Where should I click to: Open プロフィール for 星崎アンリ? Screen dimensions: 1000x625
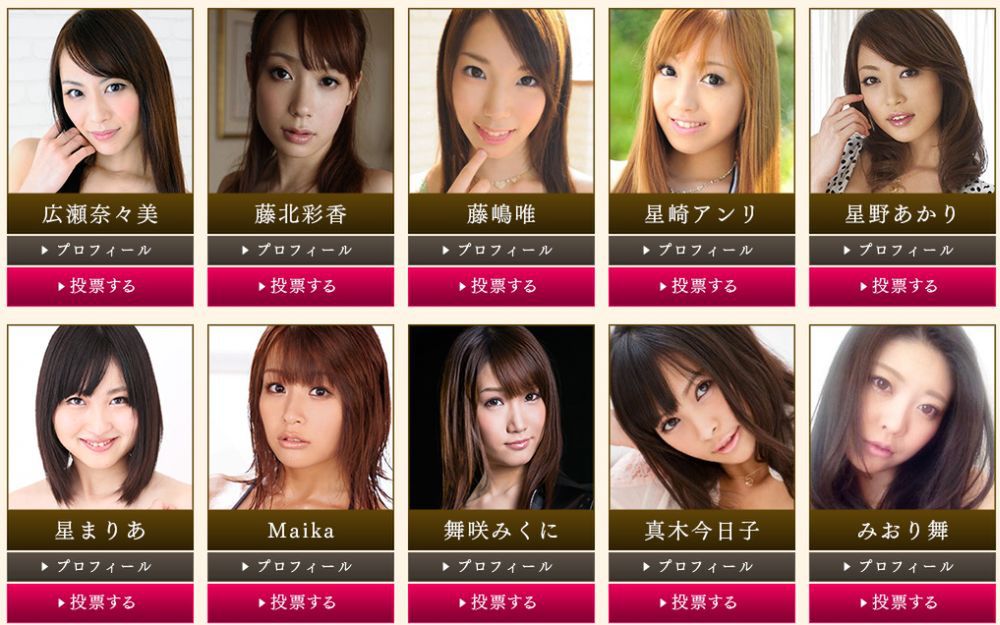702,250
